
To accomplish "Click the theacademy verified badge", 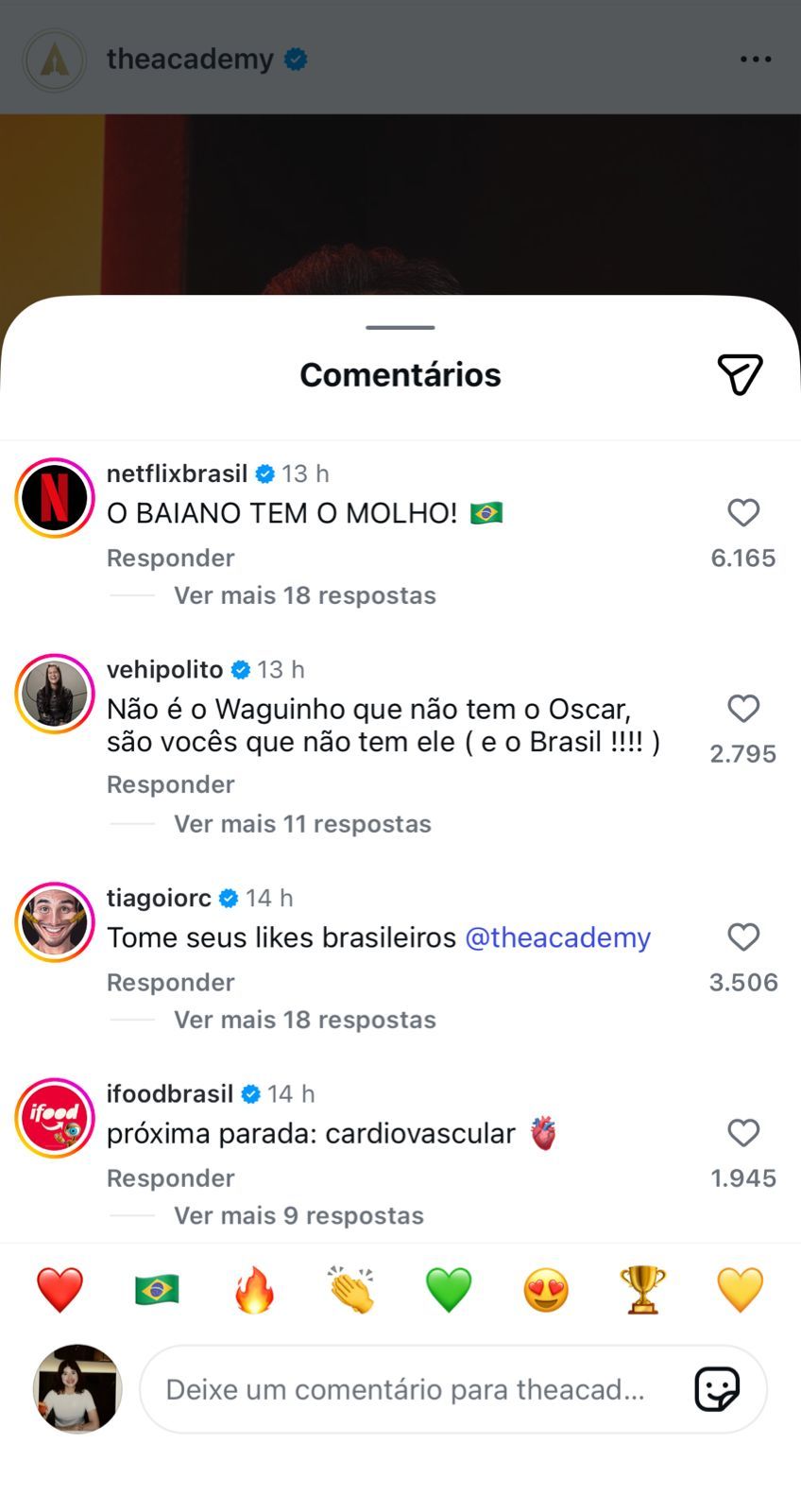I will (295, 59).
